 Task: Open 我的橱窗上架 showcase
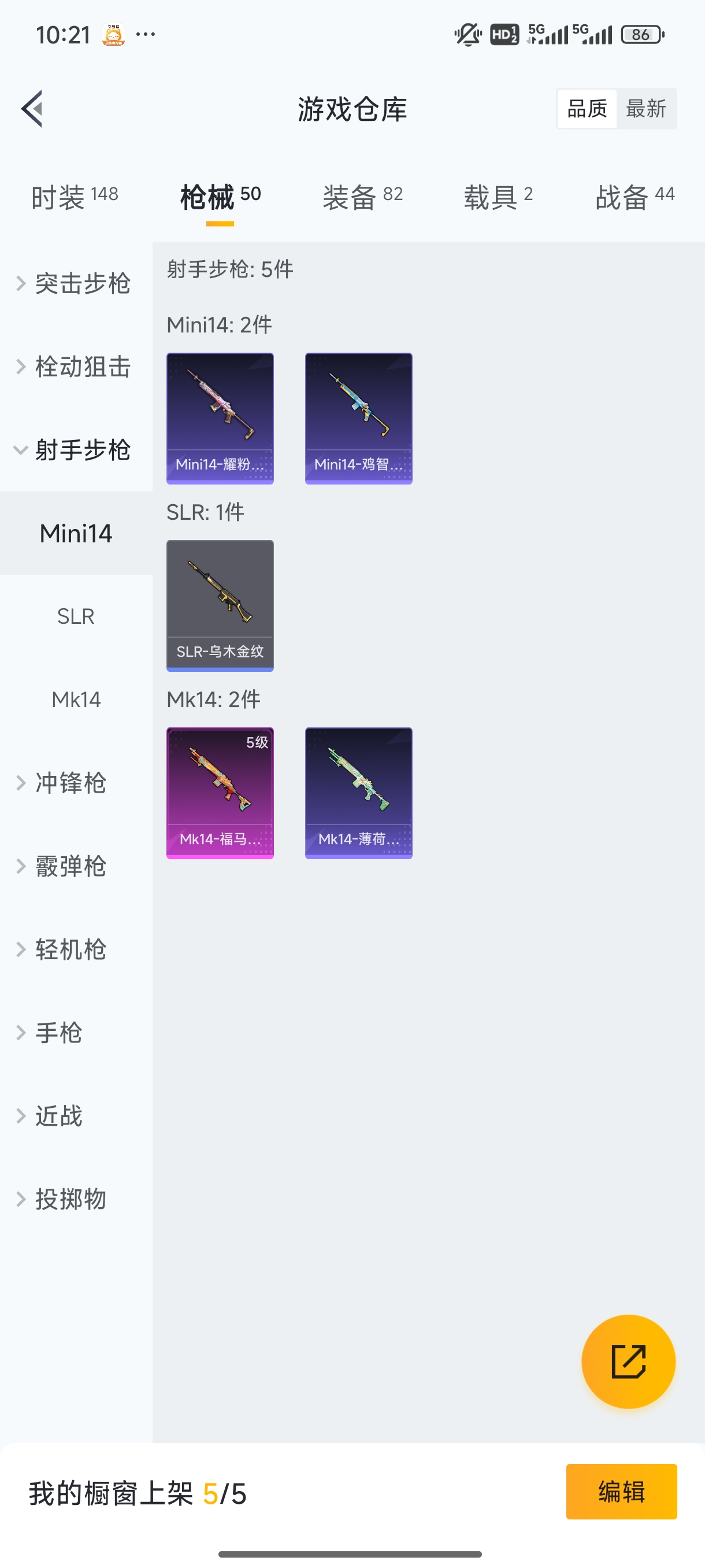point(138,1492)
